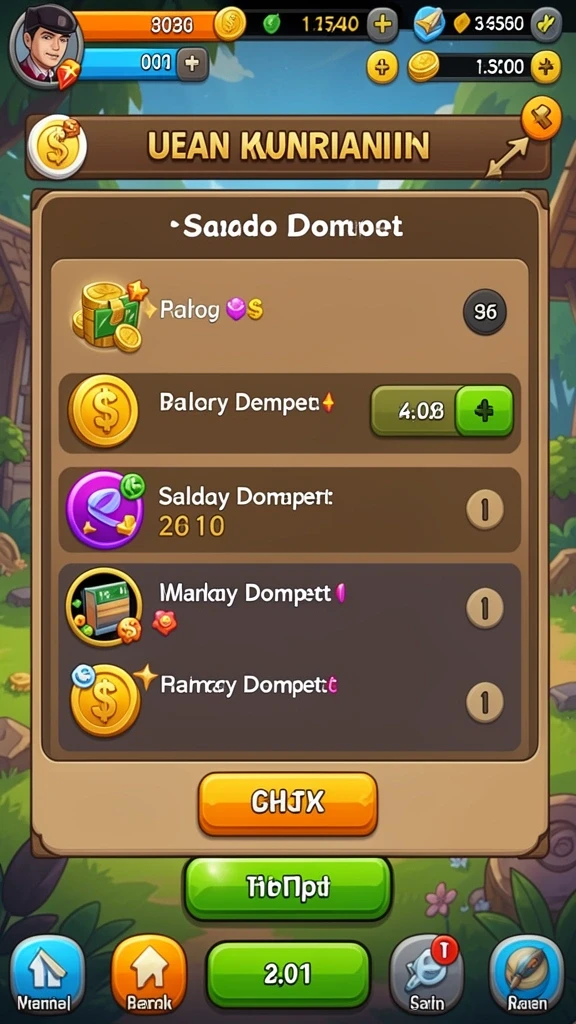The height and width of the screenshot is (1024, 576).
Task: Tap the plus next to 1.1540
Action: click(383, 25)
